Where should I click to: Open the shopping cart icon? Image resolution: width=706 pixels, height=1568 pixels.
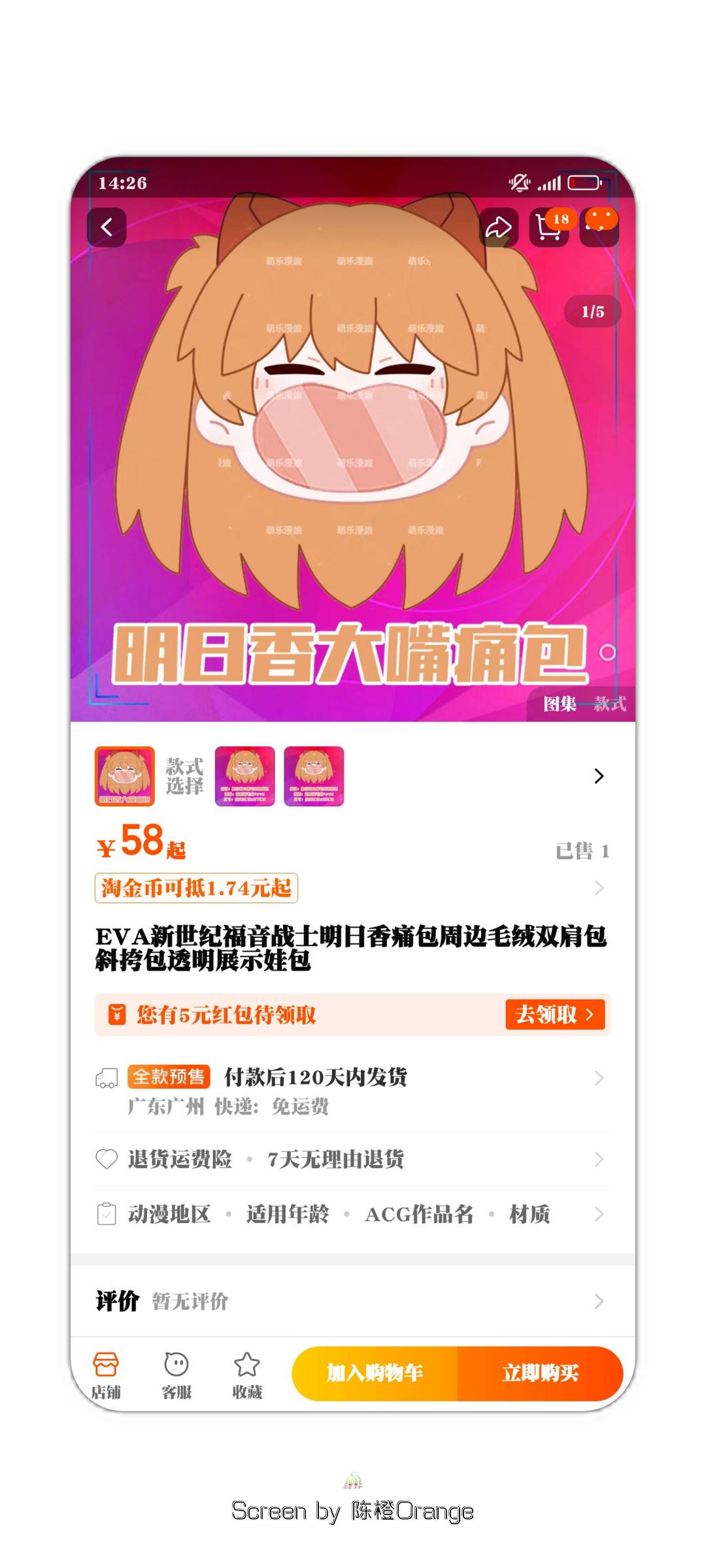pos(548,227)
